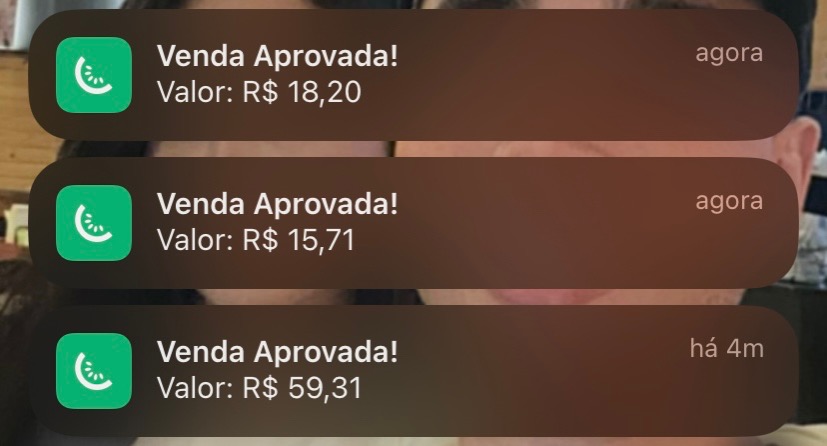The width and height of the screenshot is (827, 446).
Task: Open the Venda Aprovada R$ 15,71 notification
Action: pos(413,222)
